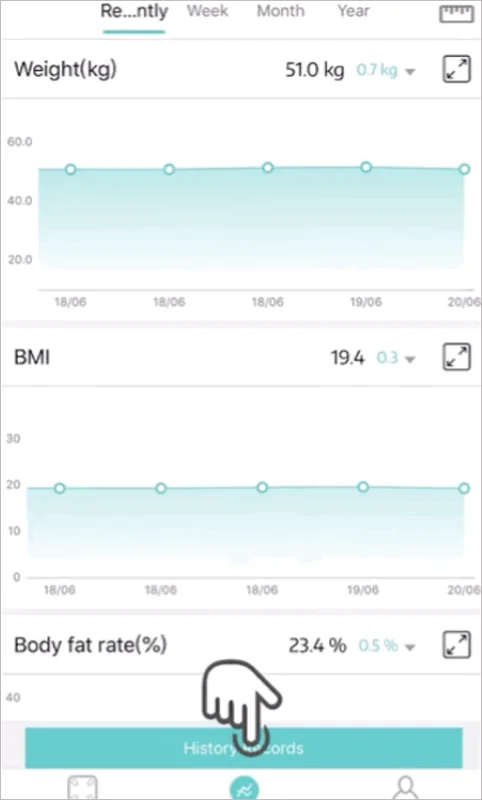Expand the BMI chart to fullscreen

(x=456, y=356)
